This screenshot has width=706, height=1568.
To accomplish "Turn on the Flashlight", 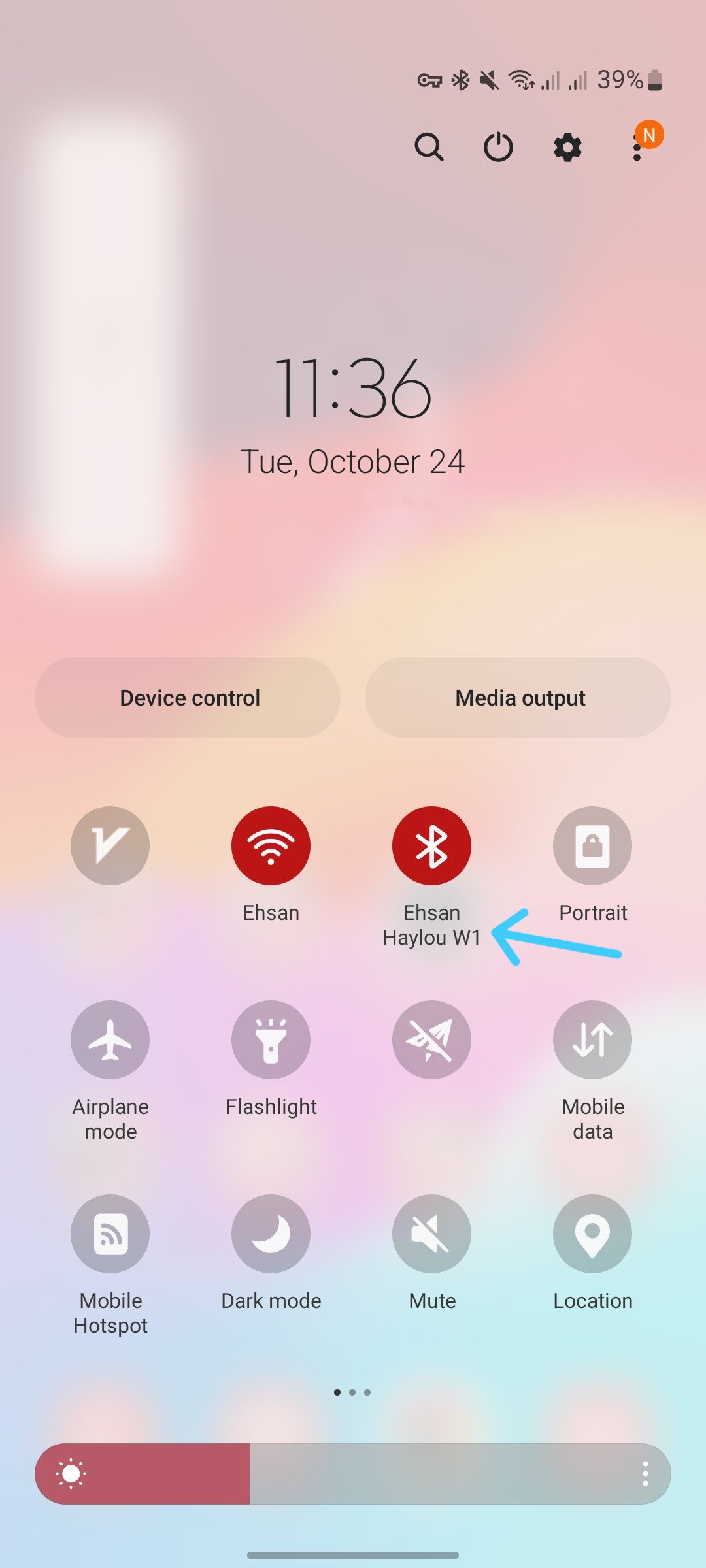I will point(271,1039).
